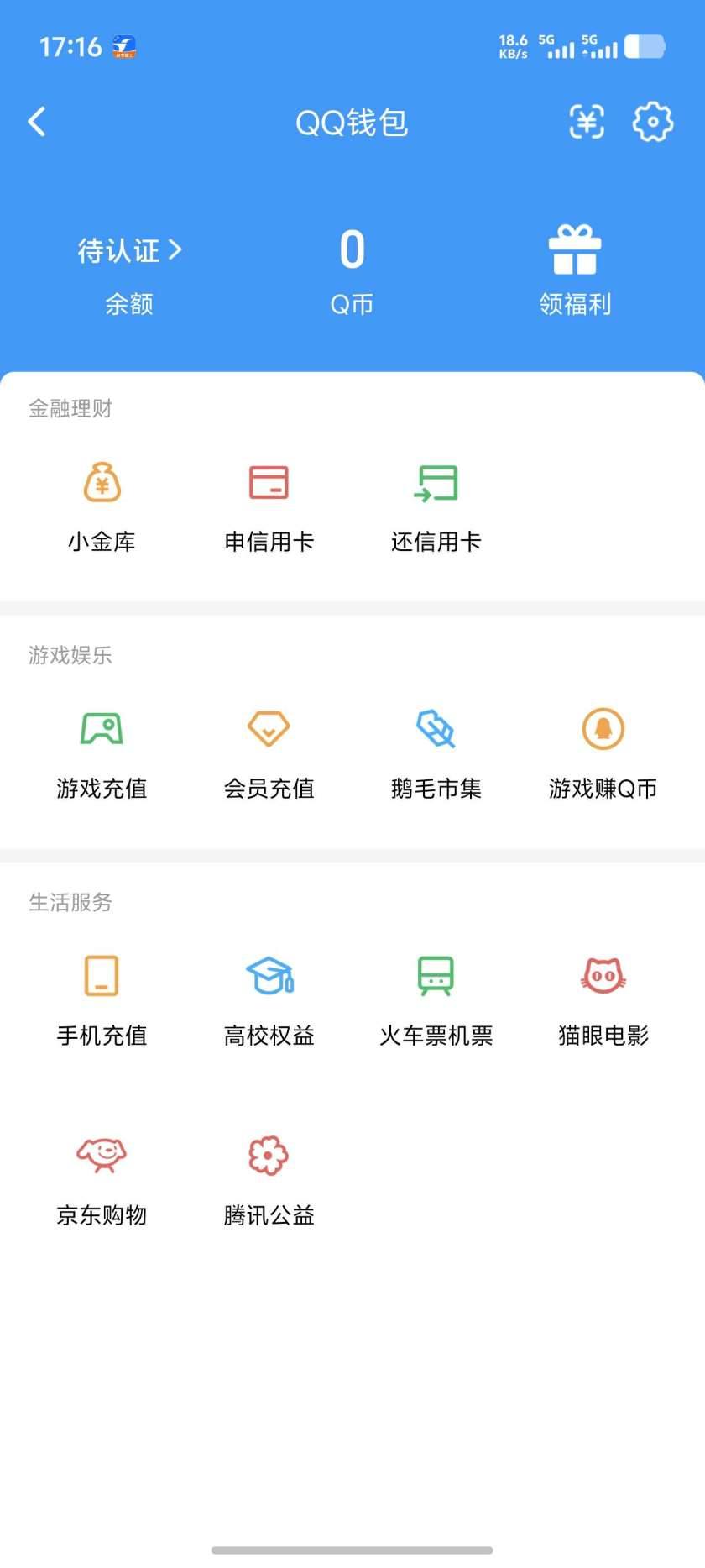Open the 小金库 (Little Treasury) icon
This screenshot has width=705, height=1568.
click(x=101, y=502)
